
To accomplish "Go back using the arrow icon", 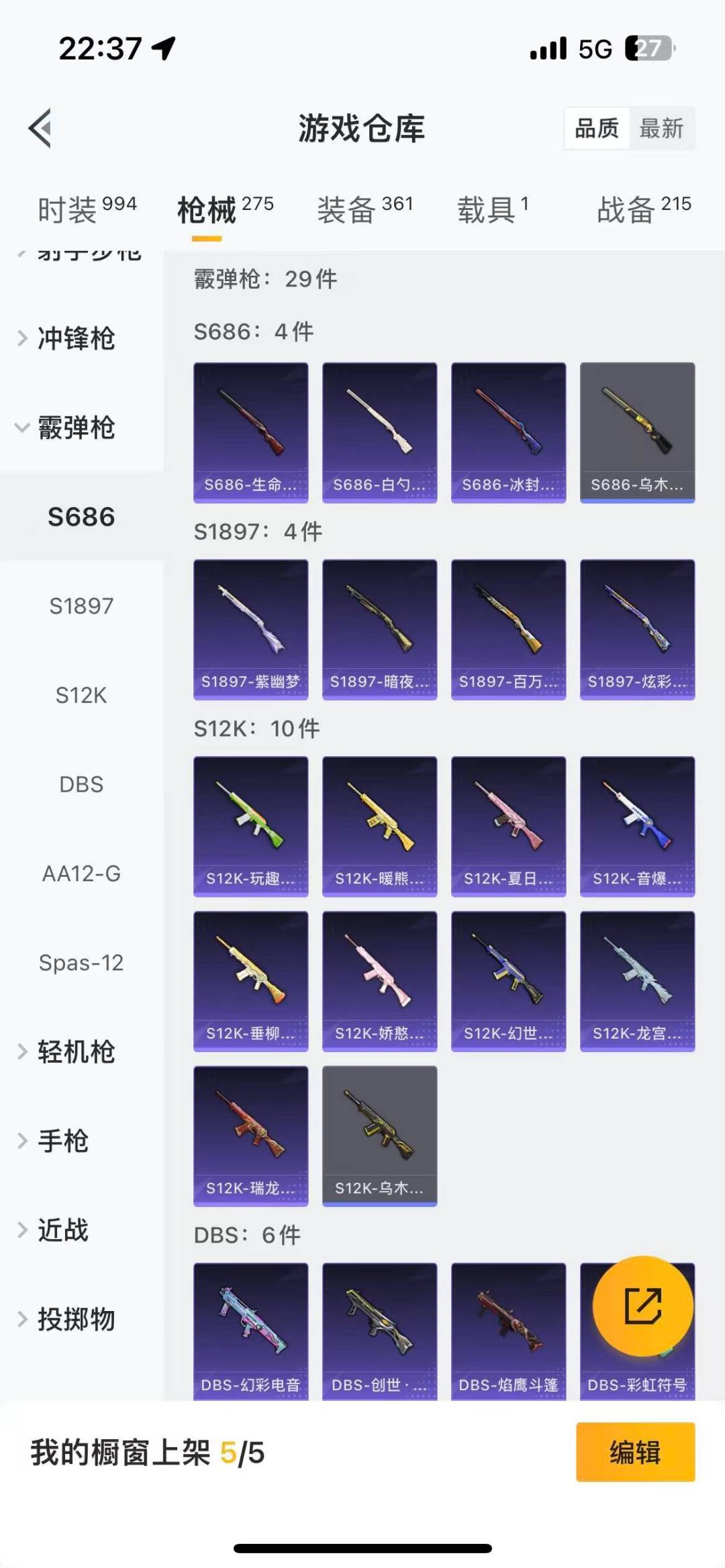I will [x=40, y=127].
